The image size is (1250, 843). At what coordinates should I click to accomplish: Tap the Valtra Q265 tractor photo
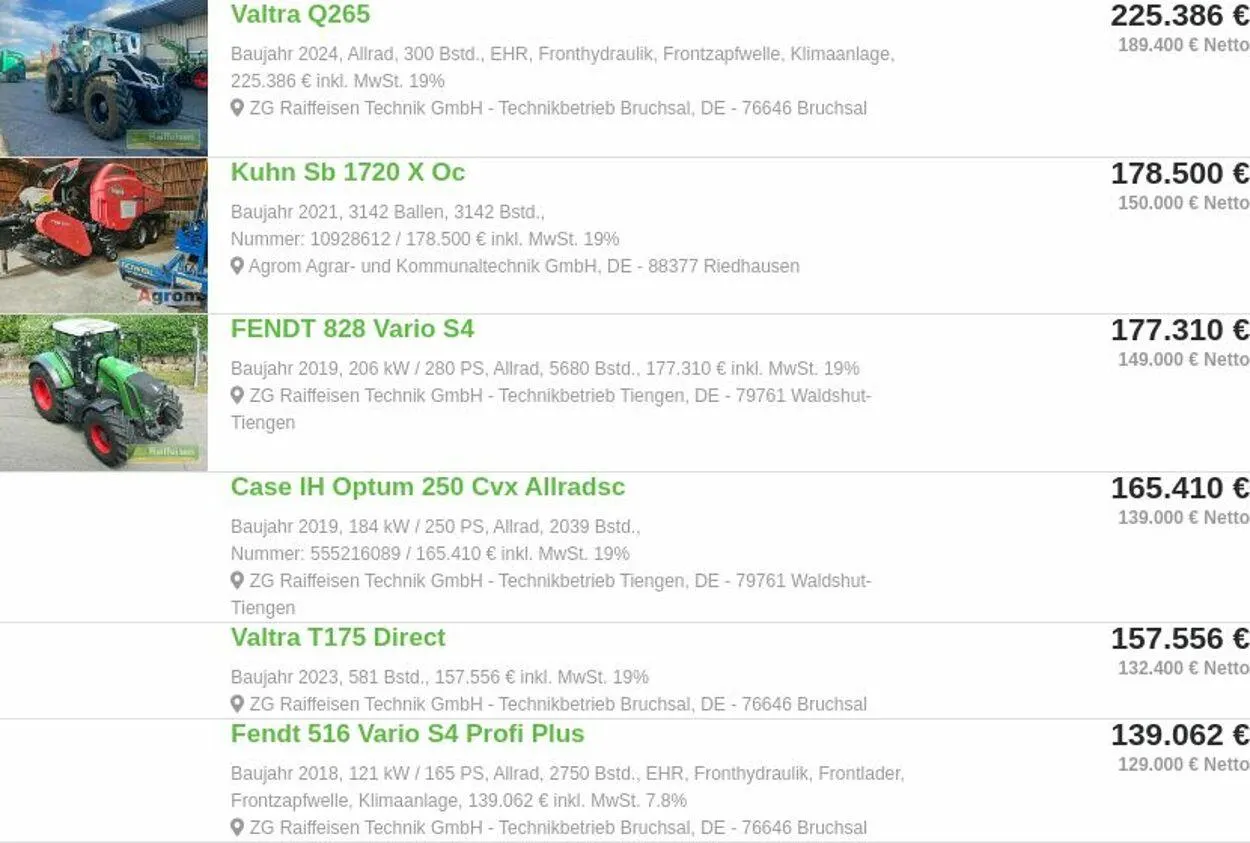tap(104, 78)
